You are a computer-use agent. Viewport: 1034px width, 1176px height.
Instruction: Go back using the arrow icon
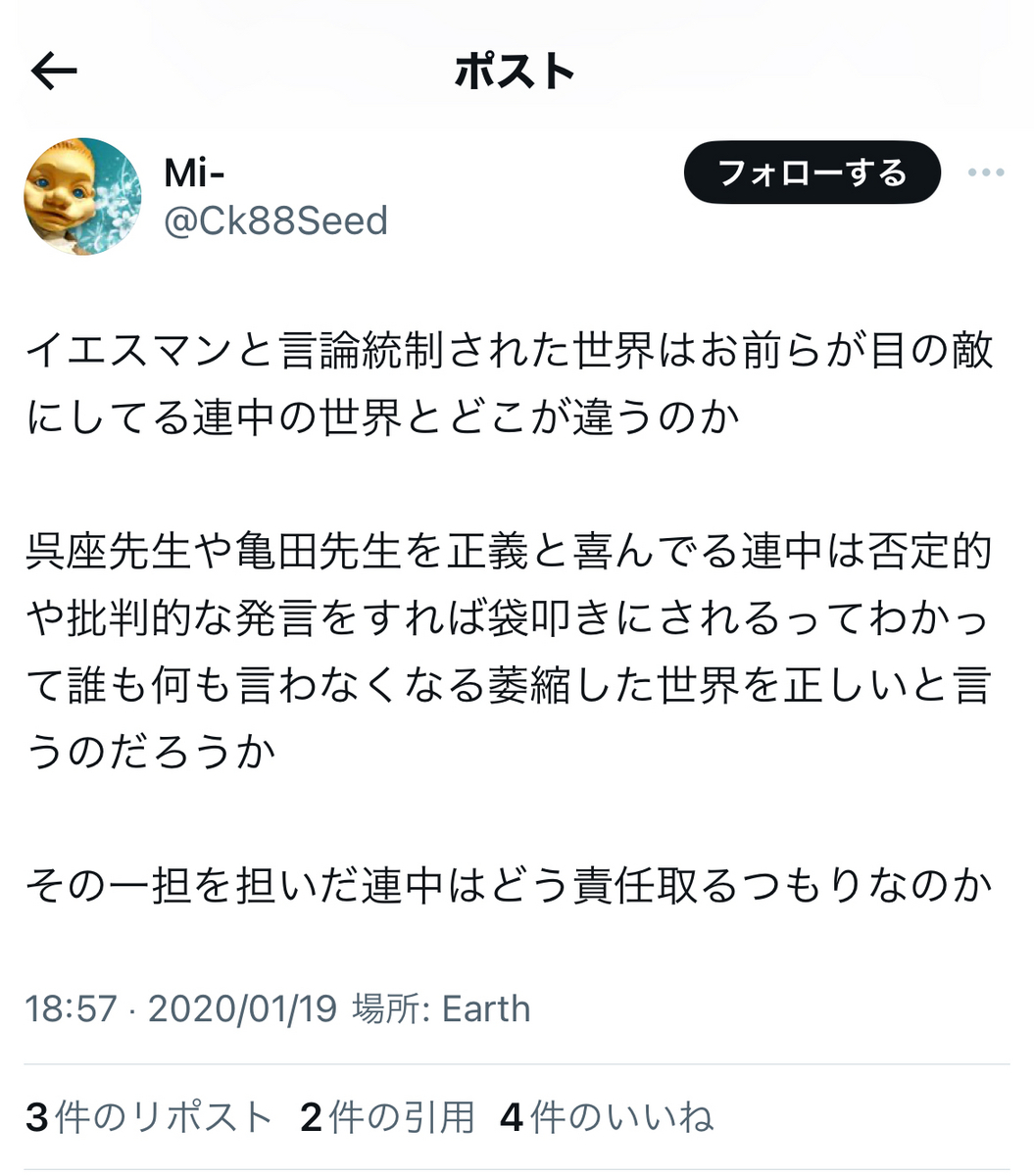tap(54, 72)
